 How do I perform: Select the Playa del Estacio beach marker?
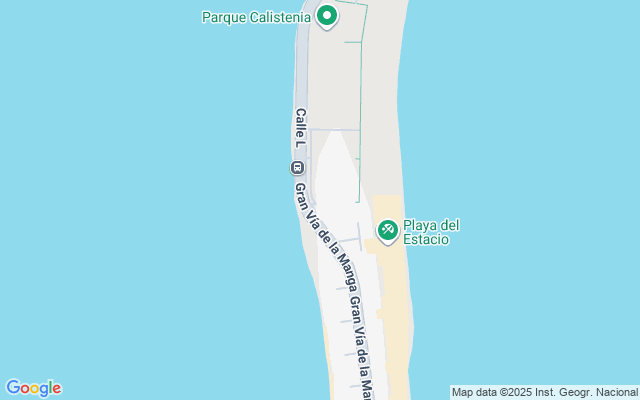[387, 231]
